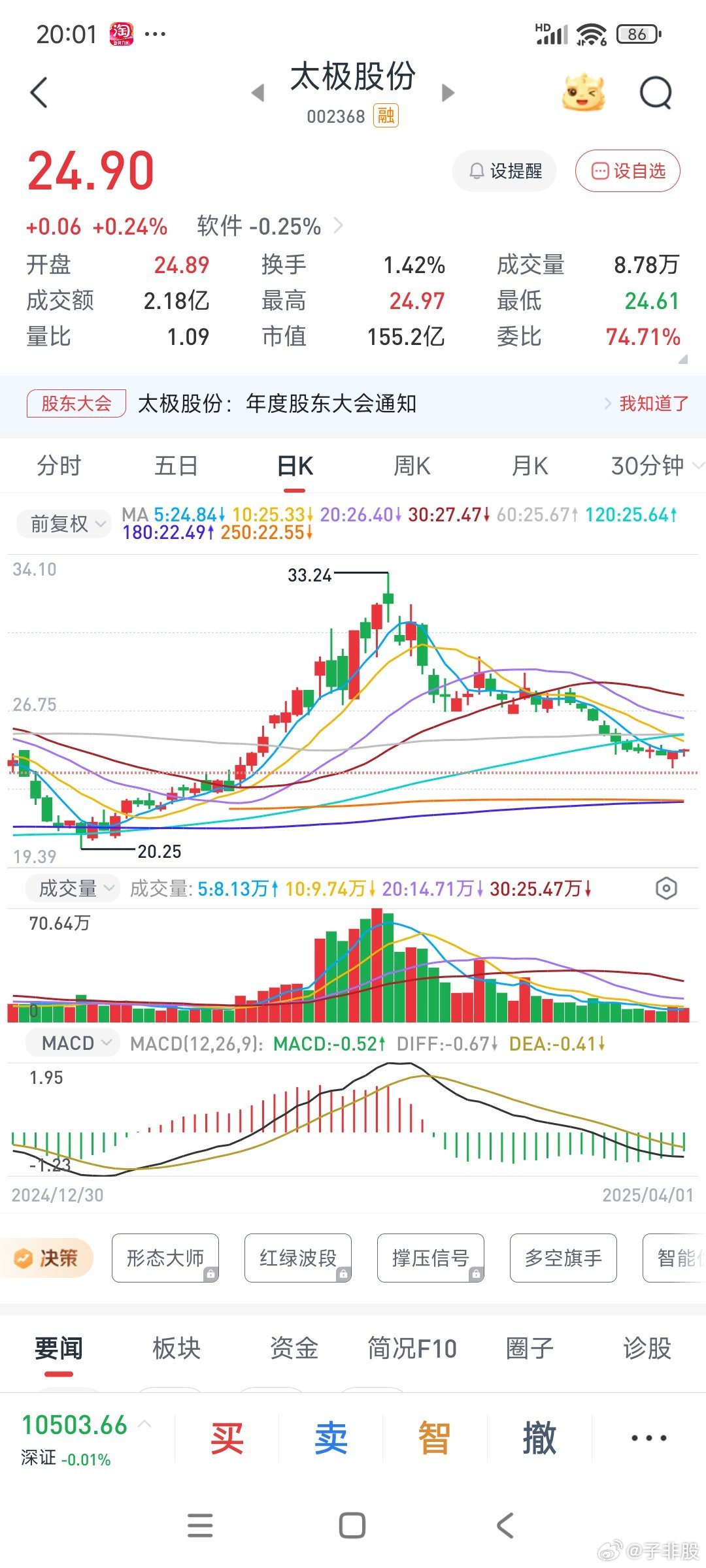The height and width of the screenshot is (1568, 706).
Task: Open the 资金 funds tab
Action: tap(294, 1348)
